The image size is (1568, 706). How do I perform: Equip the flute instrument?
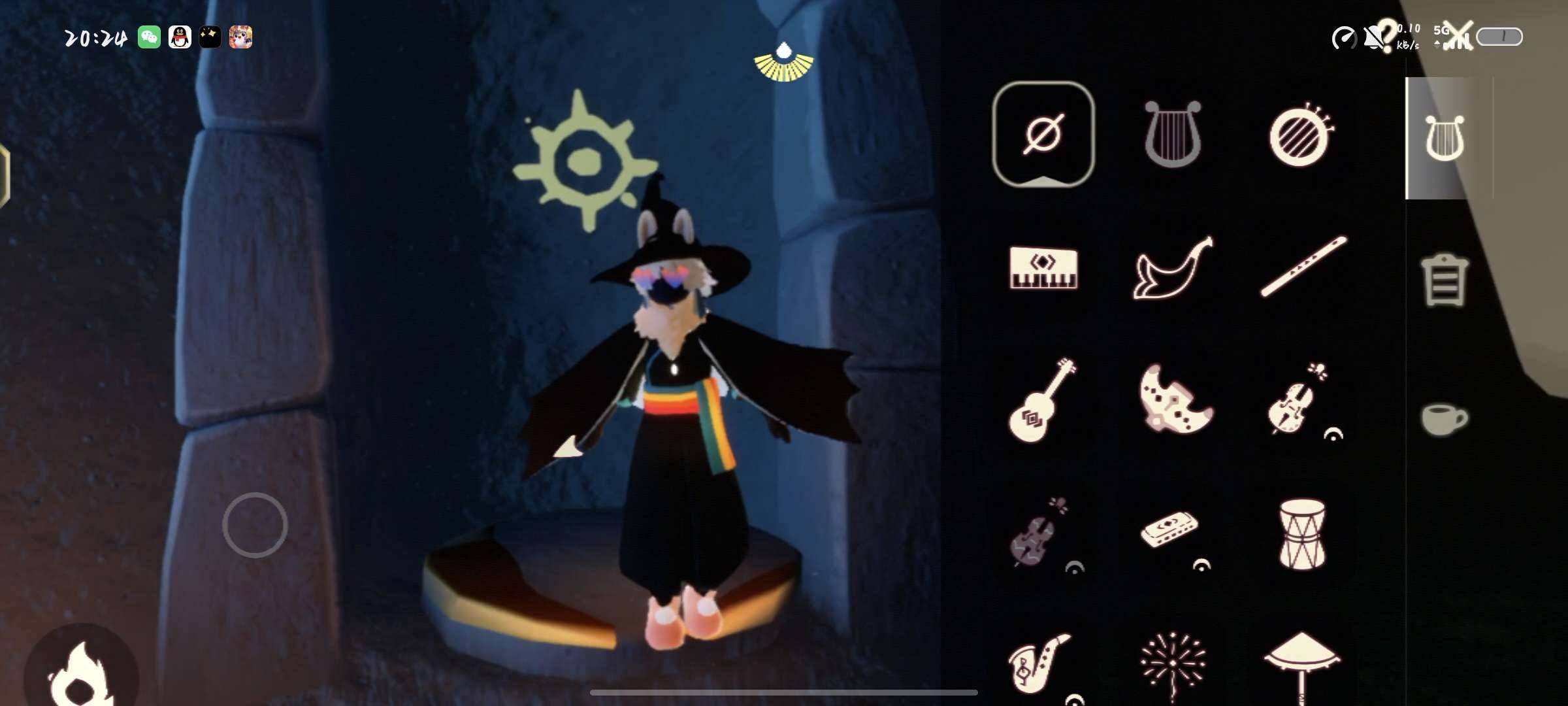click(x=1303, y=267)
